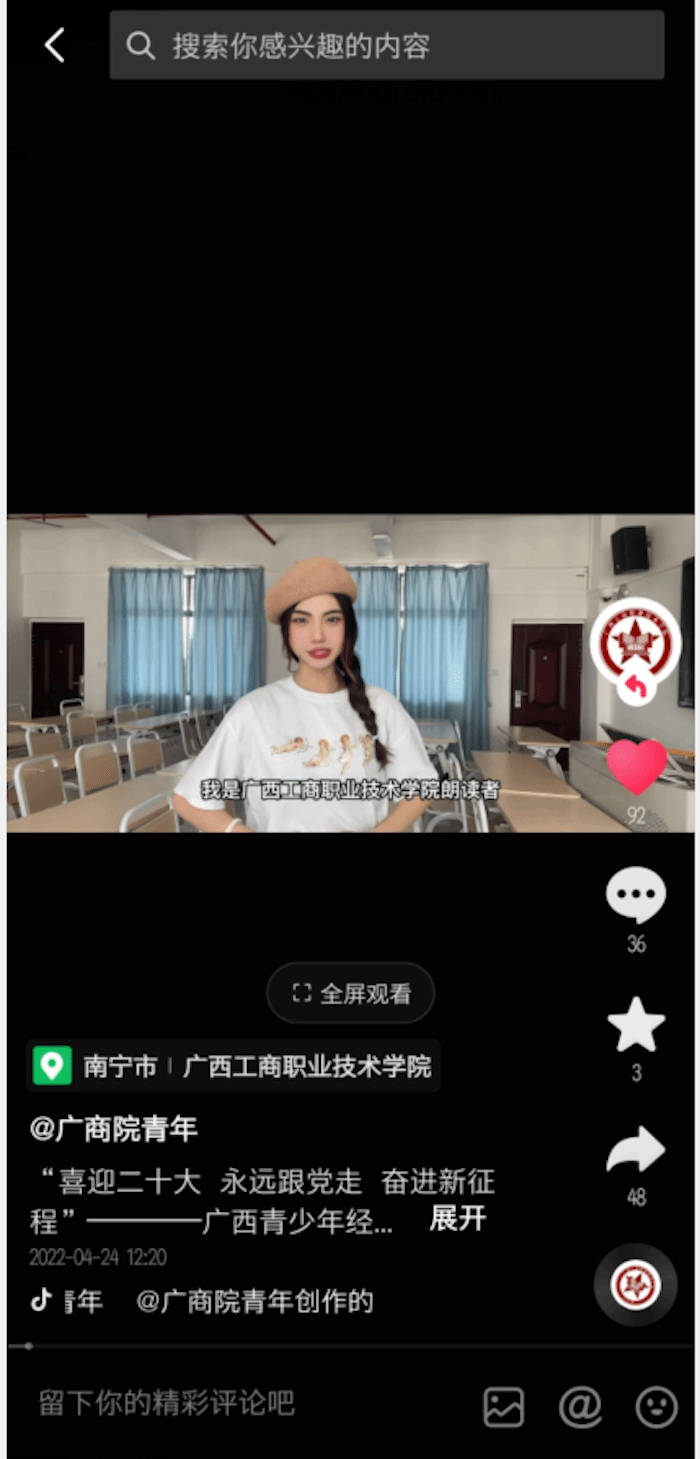Open the @广商院青年 username

point(114,1129)
